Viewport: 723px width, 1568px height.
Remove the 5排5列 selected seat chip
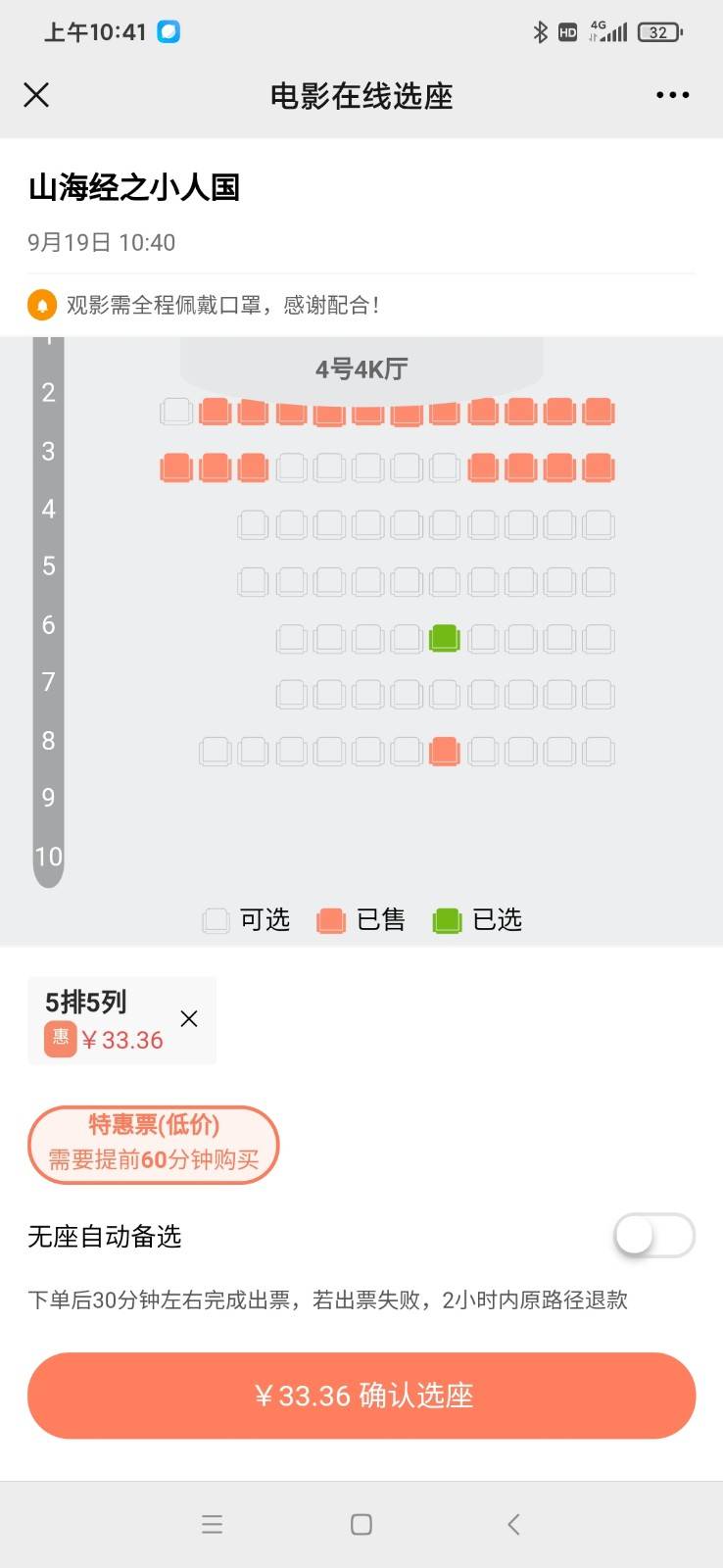[189, 1019]
